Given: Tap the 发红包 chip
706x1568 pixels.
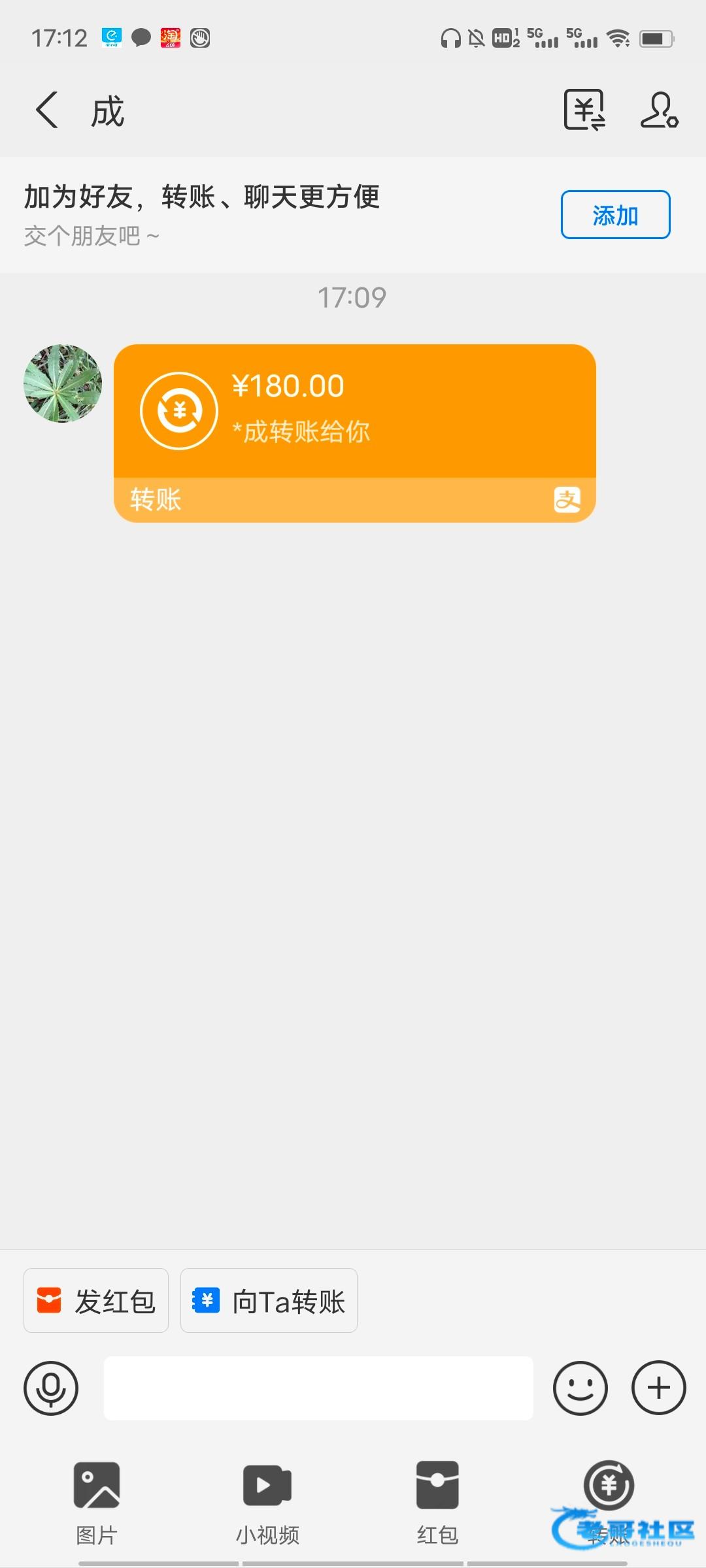Looking at the screenshot, I should coord(96,1300).
